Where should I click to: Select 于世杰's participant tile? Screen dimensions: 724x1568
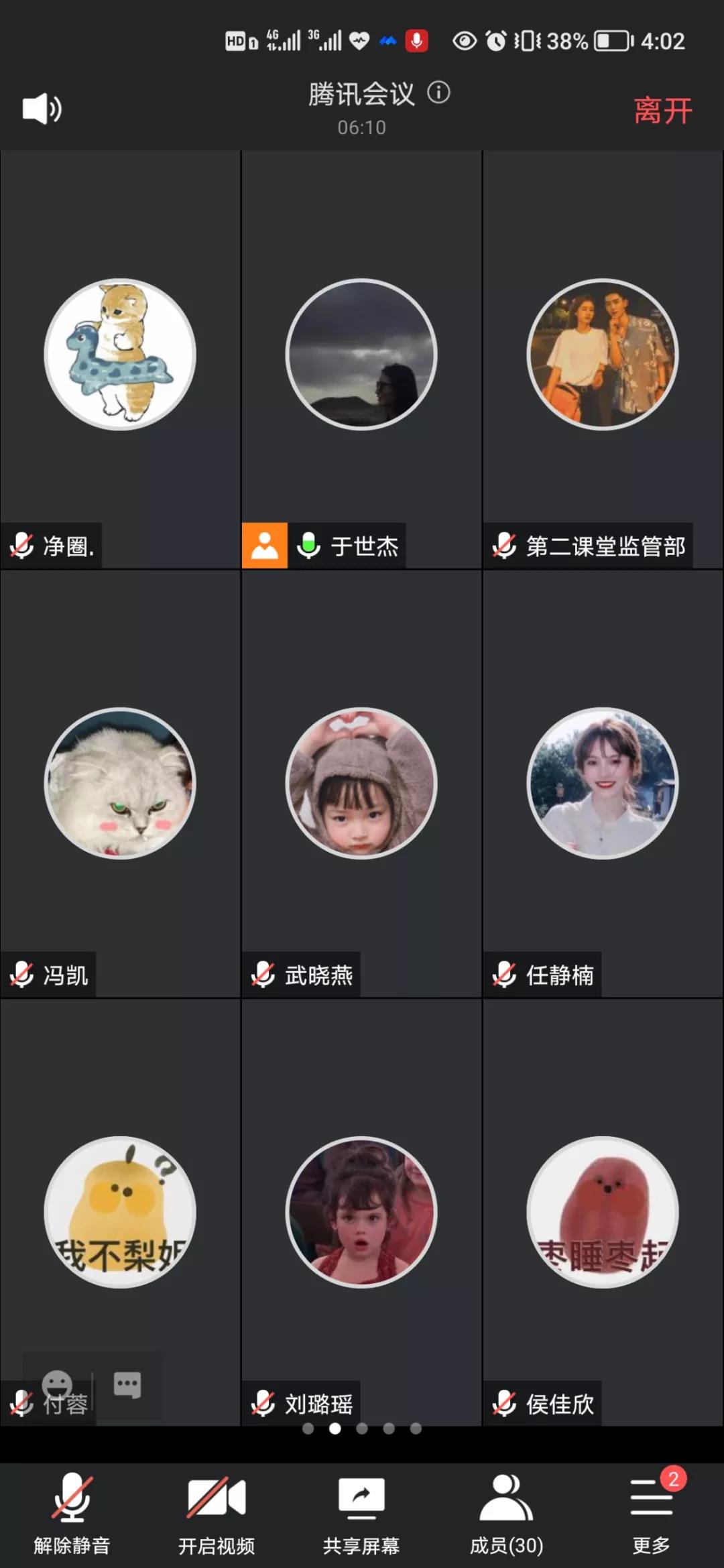click(x=361, y=355)
